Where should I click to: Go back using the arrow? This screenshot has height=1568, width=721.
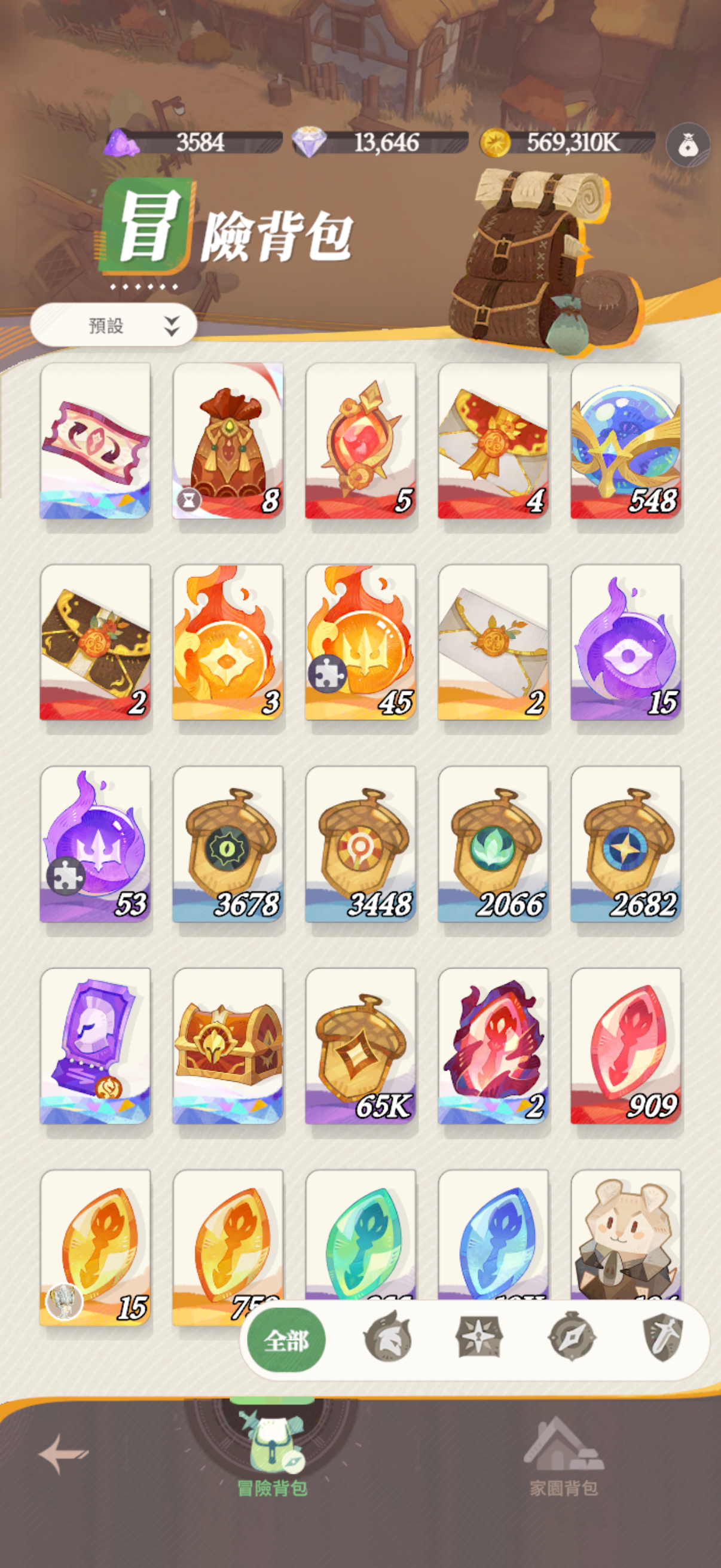coord(63,1454)
